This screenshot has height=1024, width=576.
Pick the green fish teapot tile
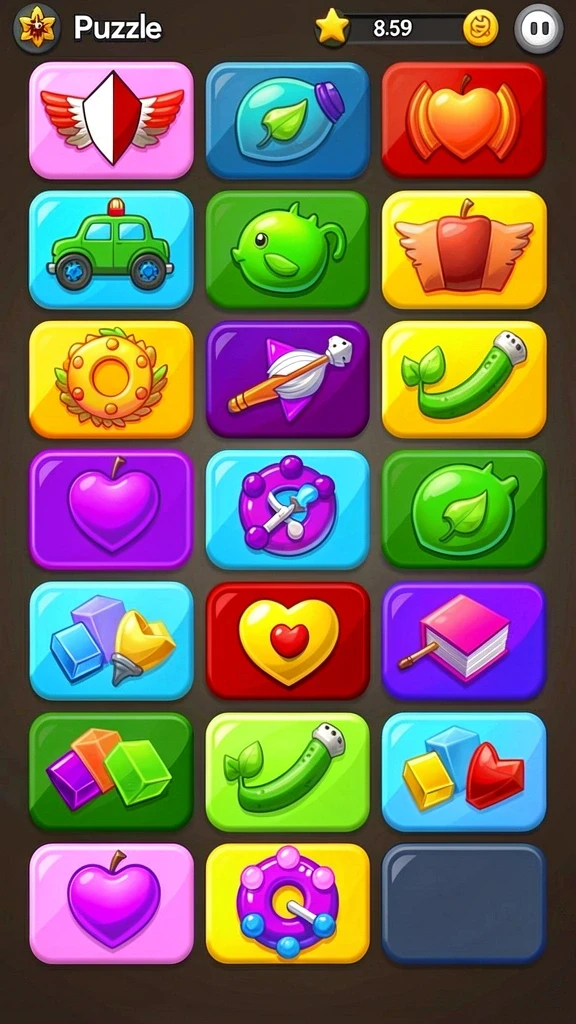click(x=287, y=249)
